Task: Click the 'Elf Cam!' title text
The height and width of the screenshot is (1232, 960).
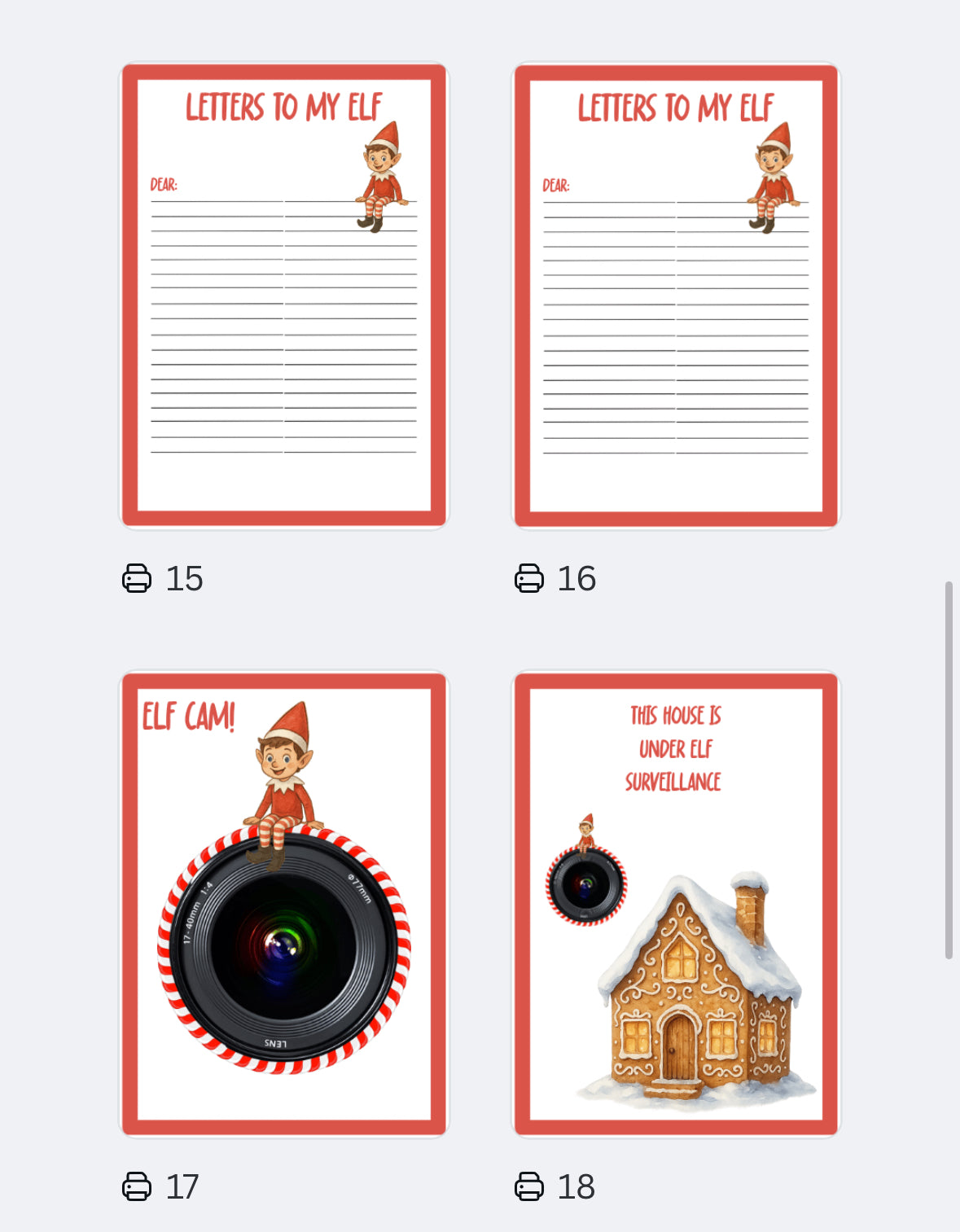Action: click(187, 718)
